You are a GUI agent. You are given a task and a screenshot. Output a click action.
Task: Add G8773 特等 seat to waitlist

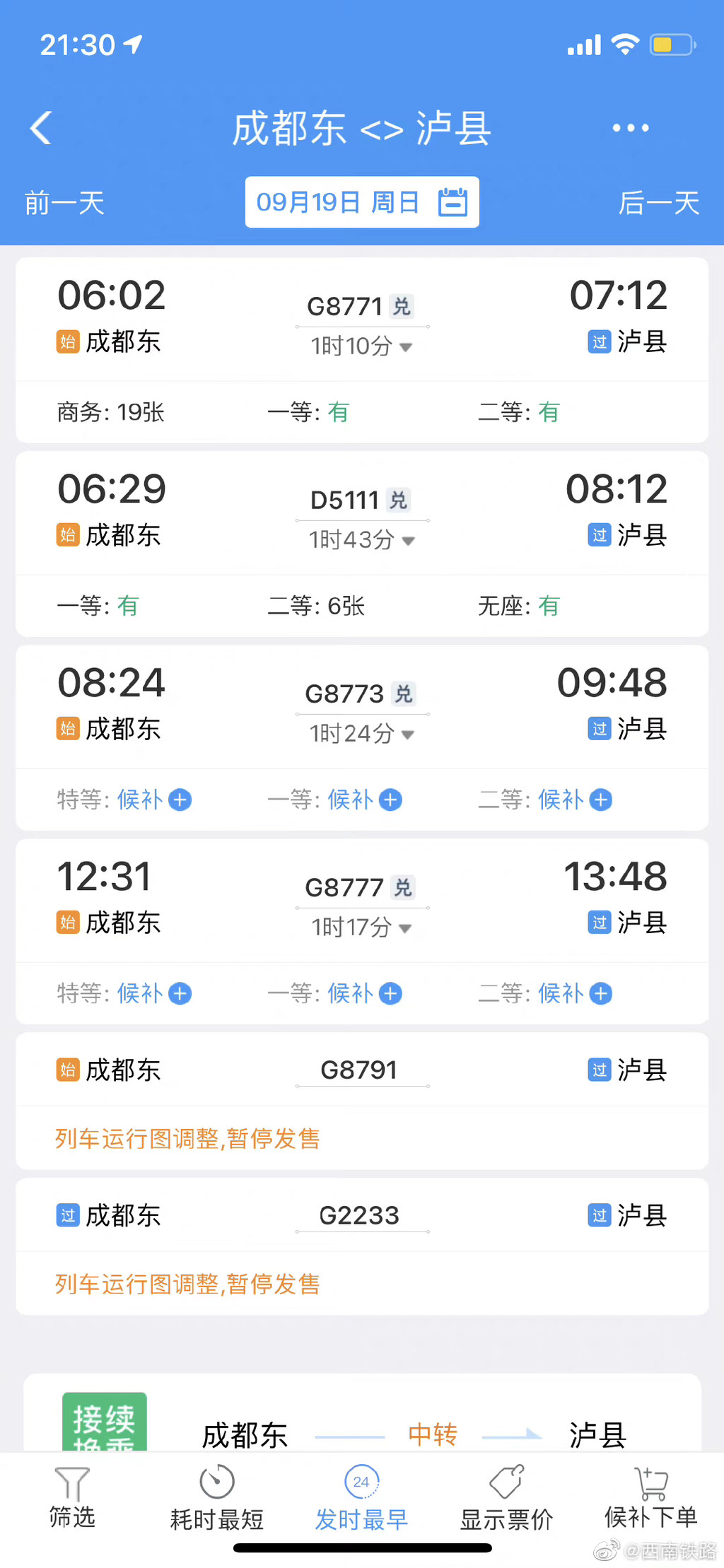point(180,800)
